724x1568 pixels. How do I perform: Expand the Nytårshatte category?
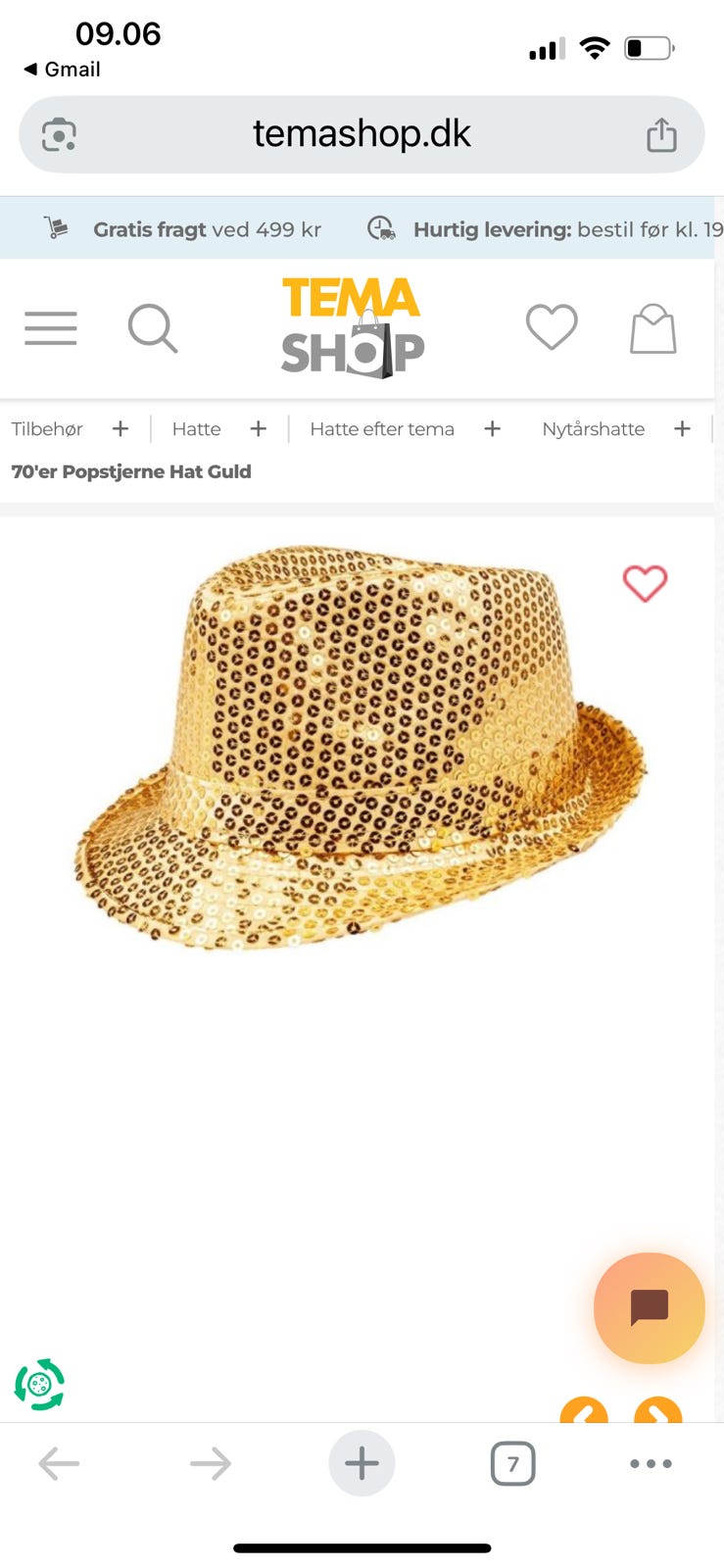(x=682, y=428)
